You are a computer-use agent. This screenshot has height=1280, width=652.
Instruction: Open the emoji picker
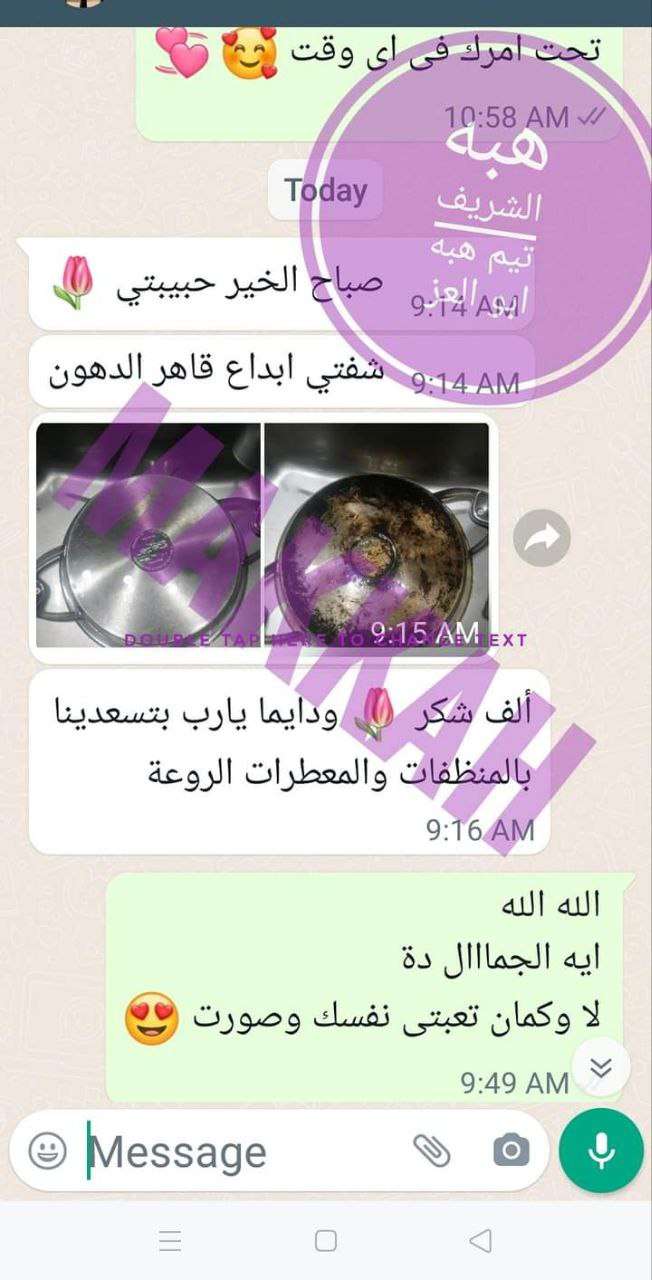coord(47,1151)
